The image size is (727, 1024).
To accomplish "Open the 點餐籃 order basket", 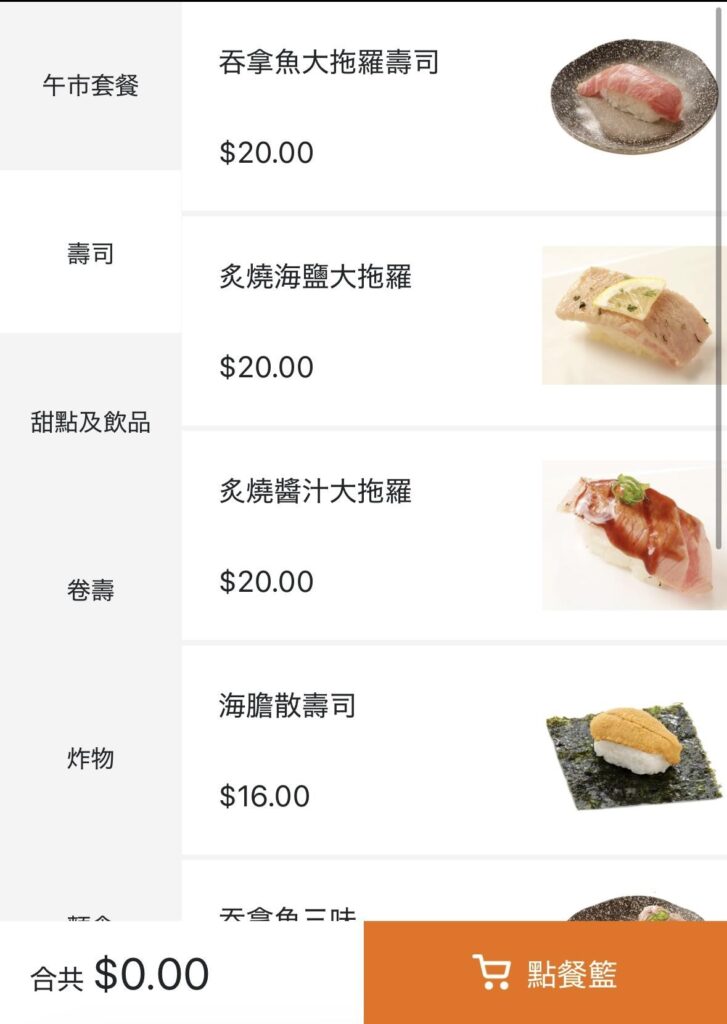I will click(x=545, y=973).
